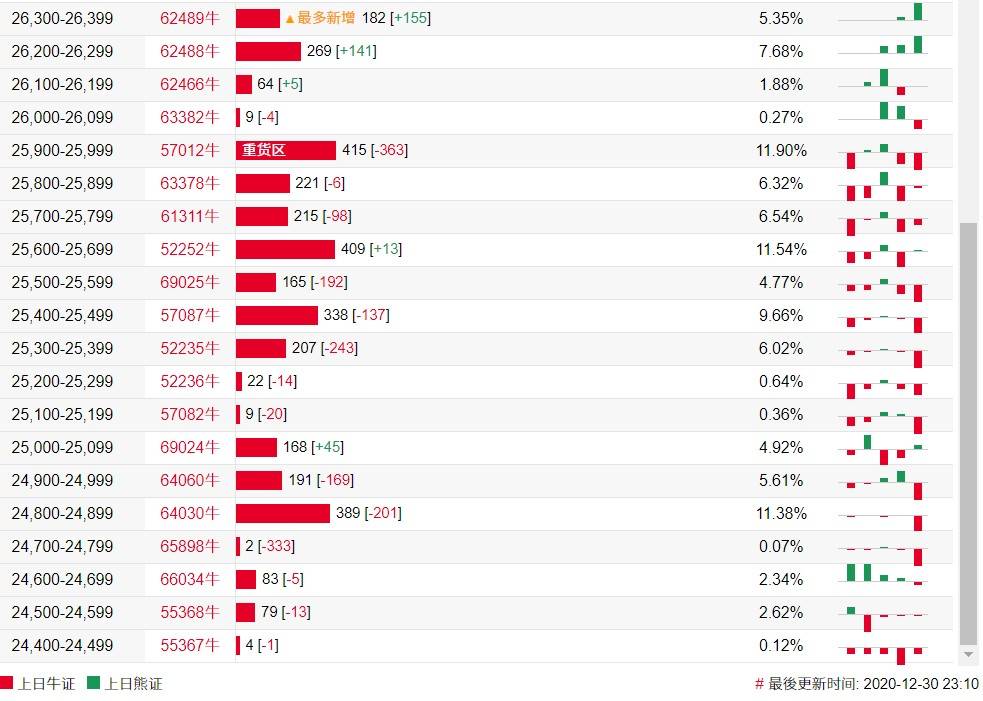Screen dimensions: 983x701
Task: Open the 55368牛 certificate link
Action: click(189, 612)
